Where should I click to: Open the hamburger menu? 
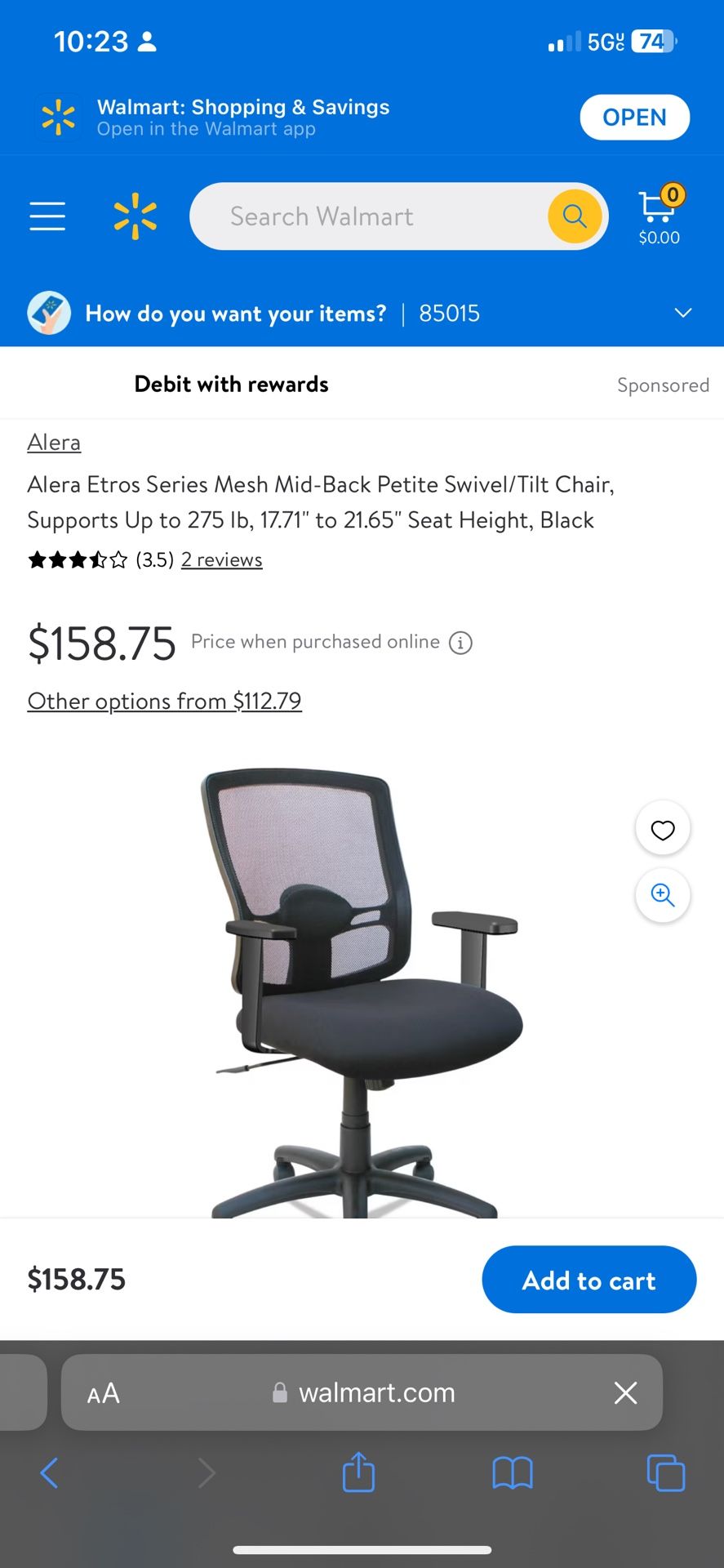tap(47, 216)
